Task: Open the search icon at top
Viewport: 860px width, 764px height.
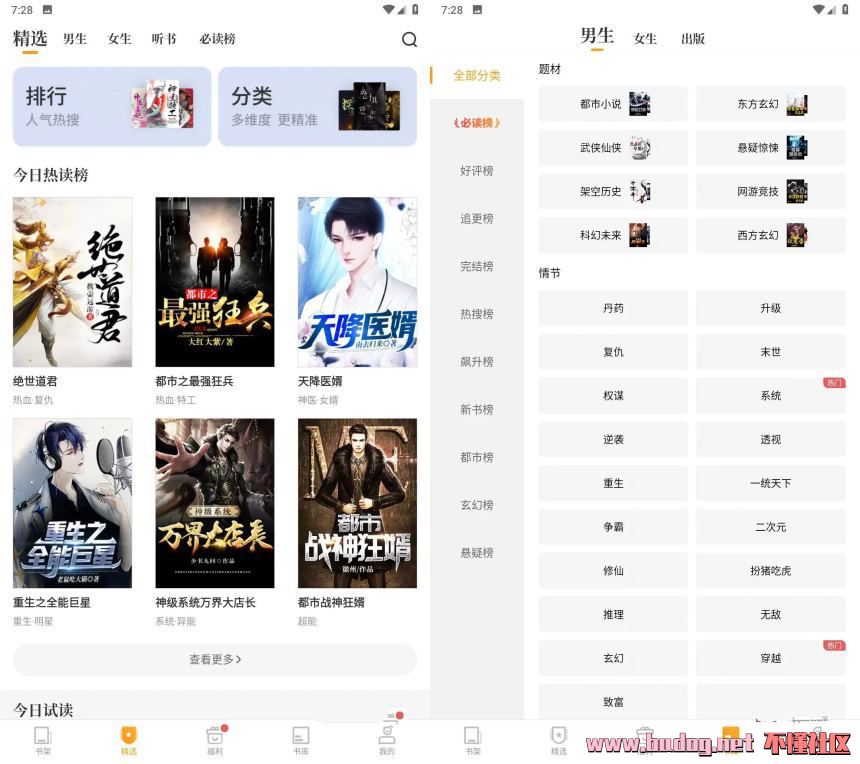Action: 409,39
